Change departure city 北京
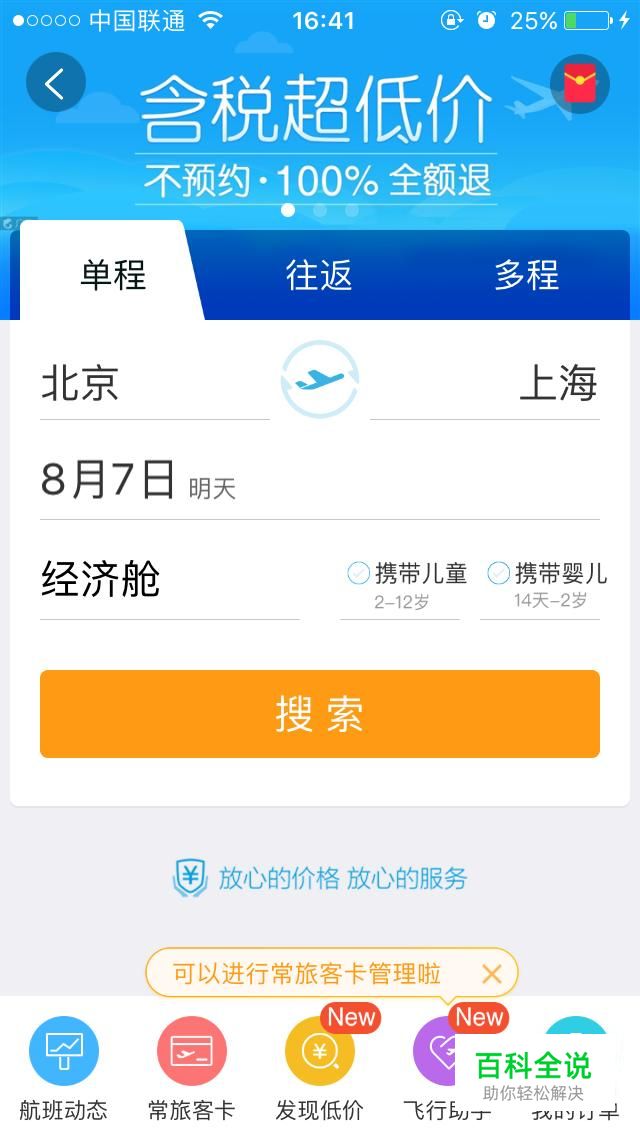Screen dimensions: 640x1136 tap(81, 383)
